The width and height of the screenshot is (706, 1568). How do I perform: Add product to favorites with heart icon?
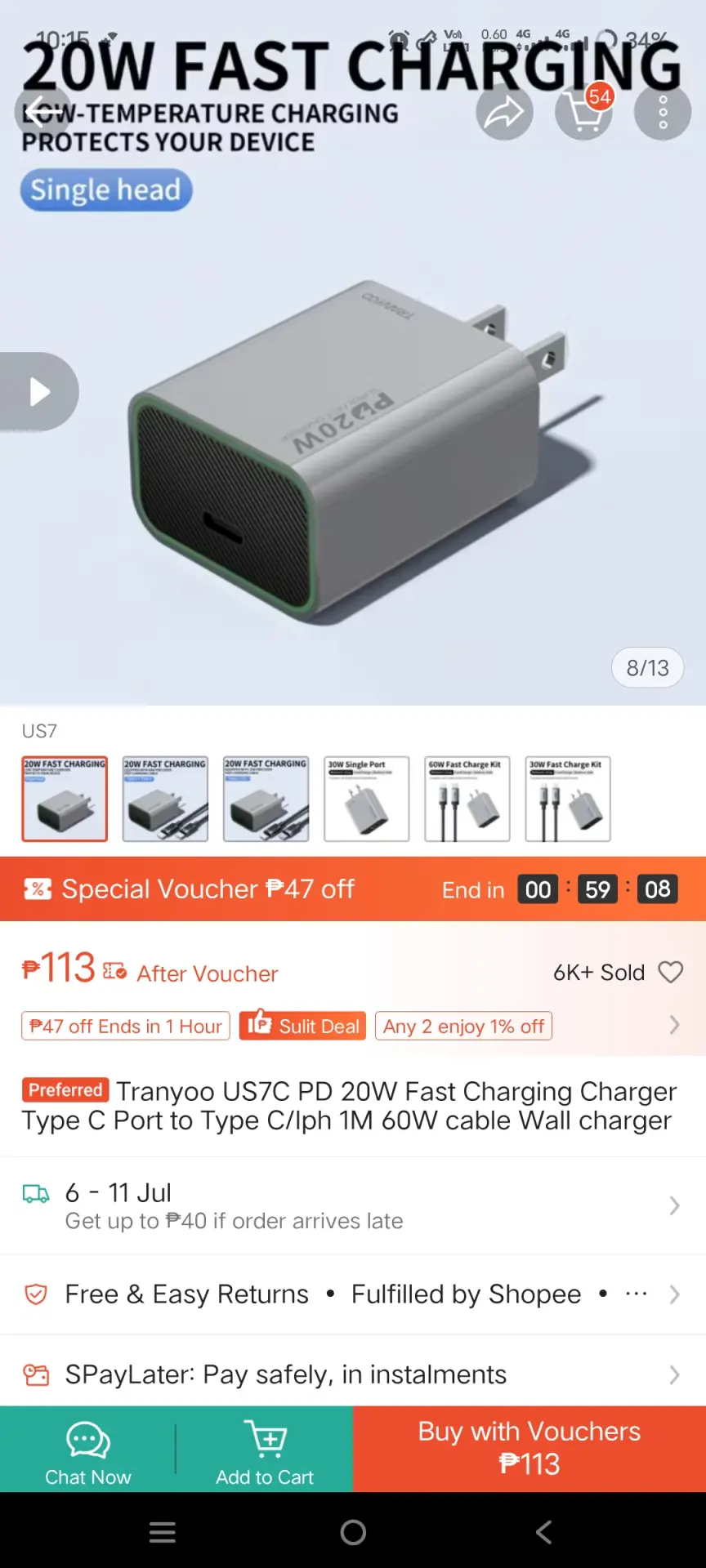(x=671, y=972)
